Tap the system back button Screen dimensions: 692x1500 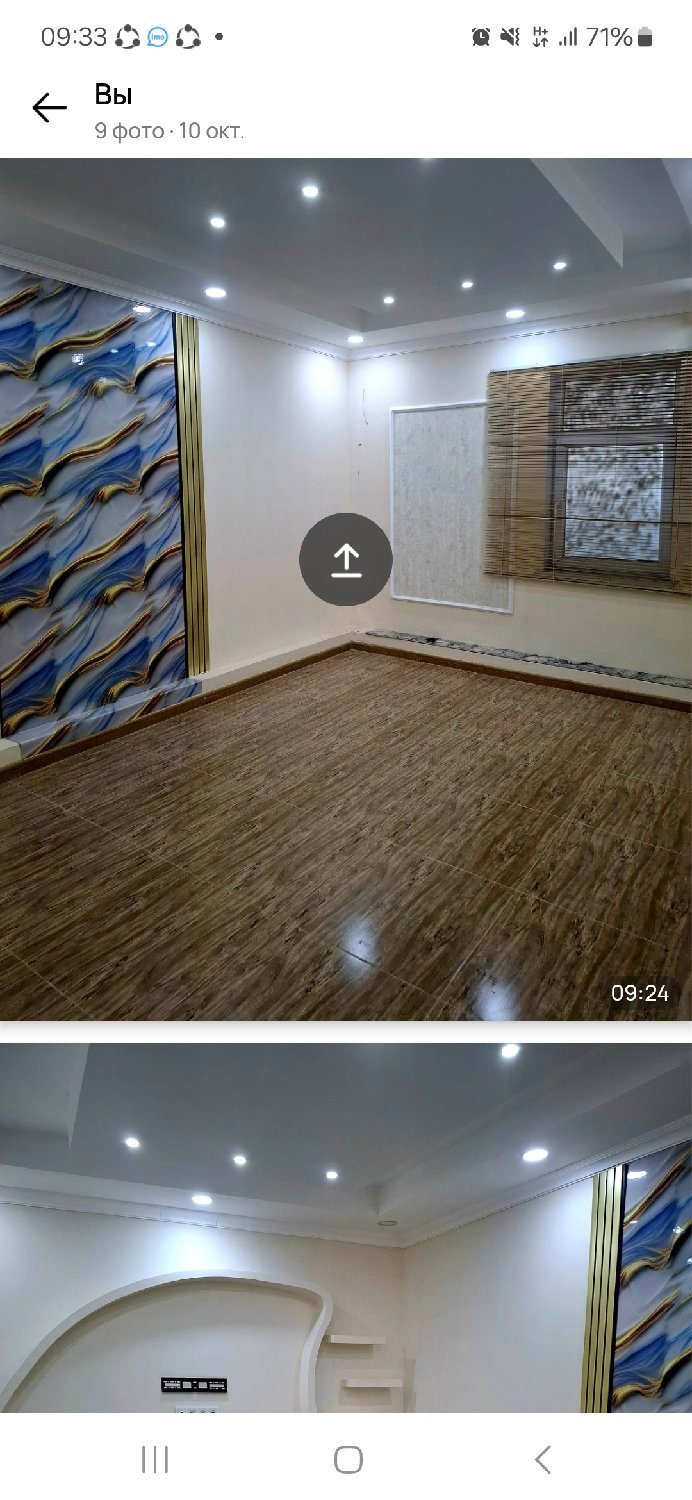pos(542,1459)
